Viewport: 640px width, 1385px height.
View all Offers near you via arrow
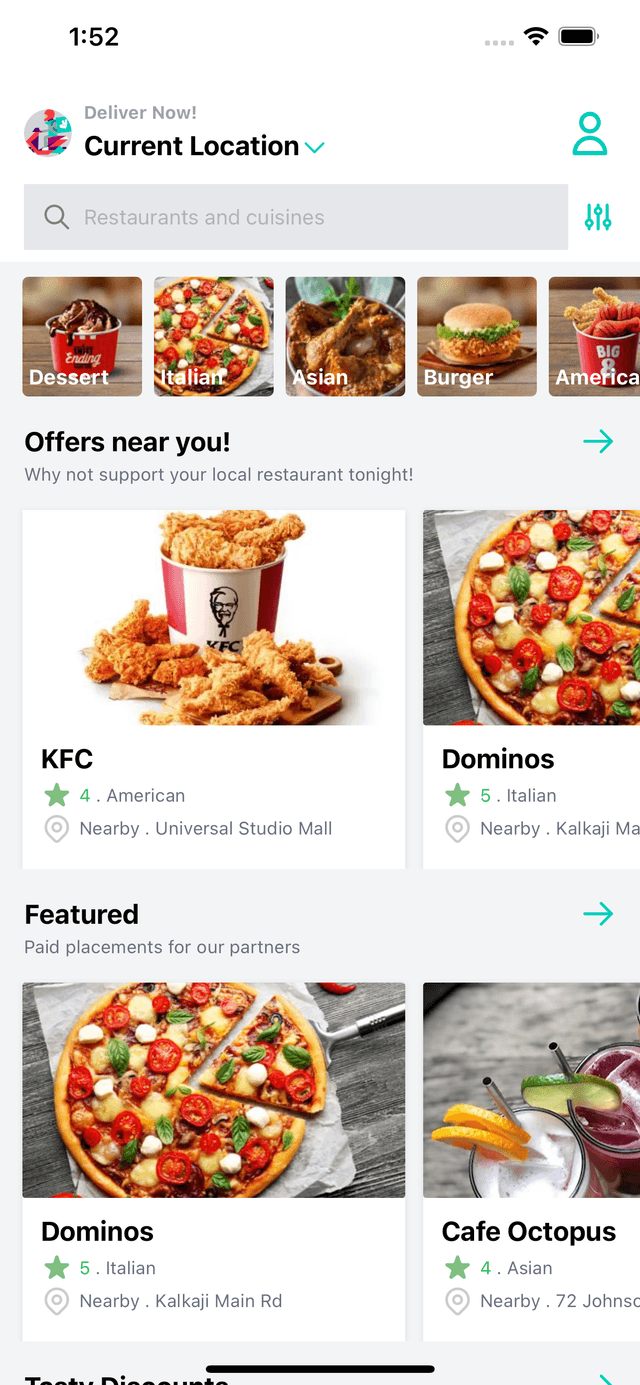[598, 441]
